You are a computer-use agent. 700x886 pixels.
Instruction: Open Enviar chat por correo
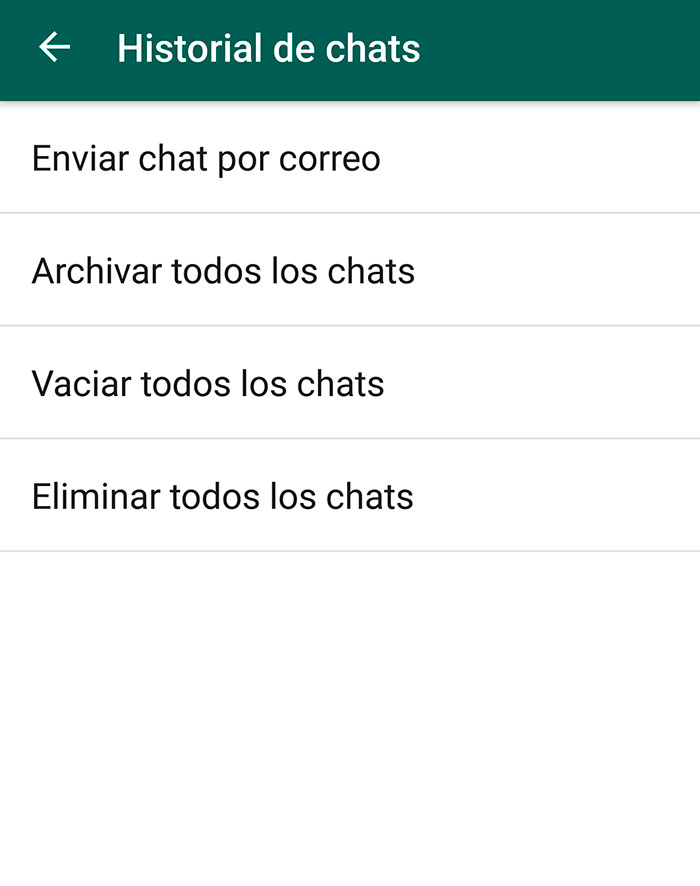(206, 159)
